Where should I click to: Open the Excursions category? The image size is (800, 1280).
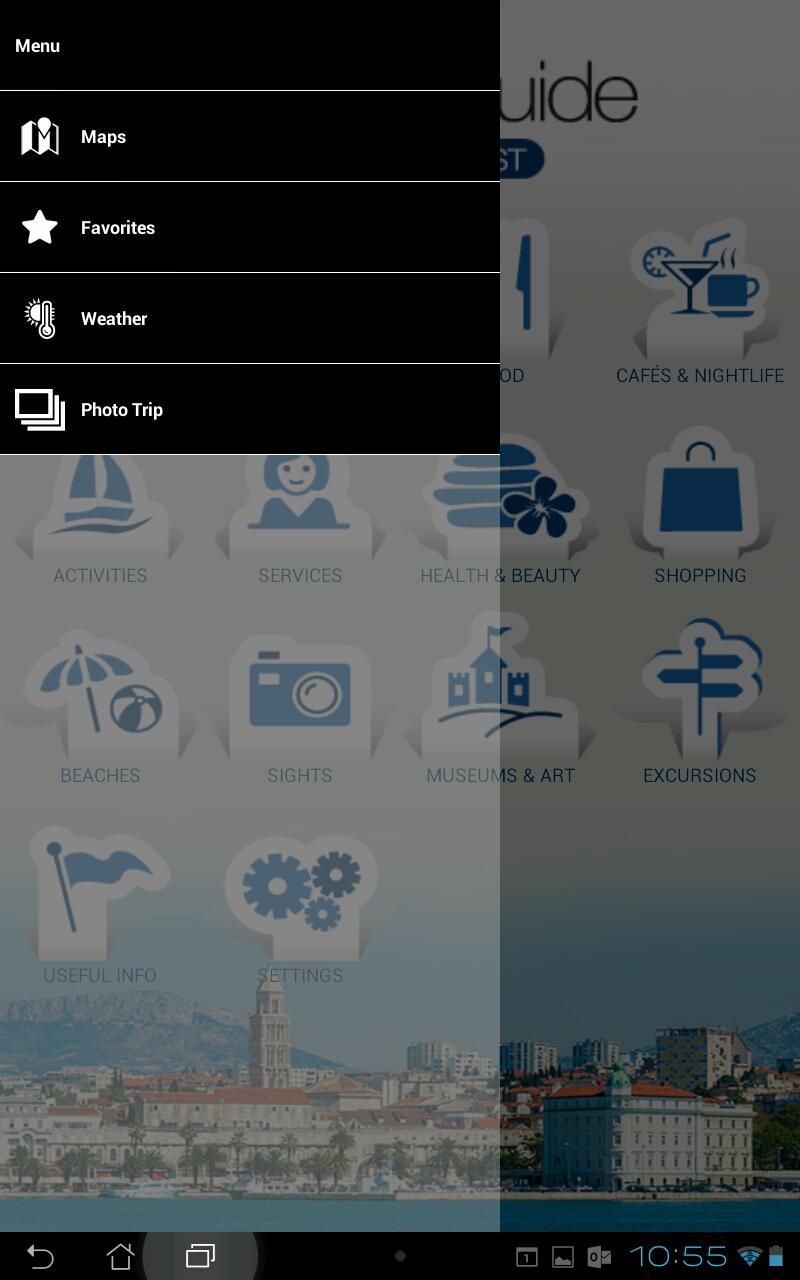point(700,700)
